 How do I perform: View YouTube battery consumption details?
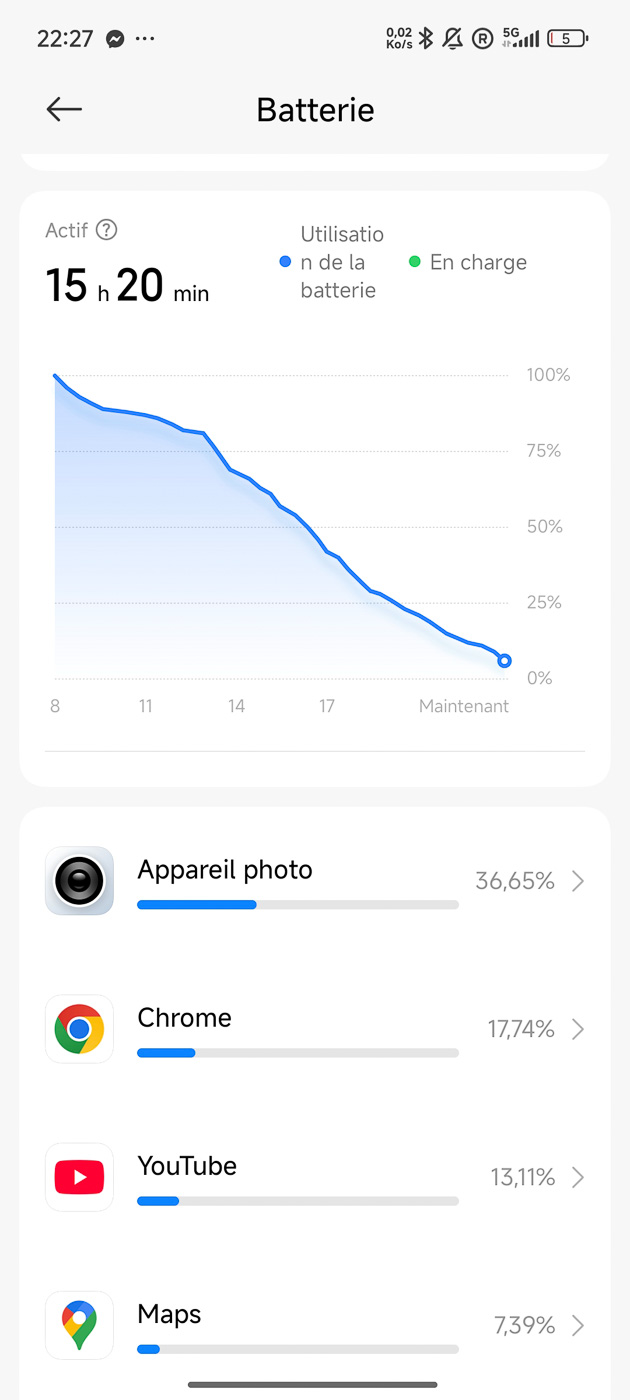pyautogui.click(x=315, y=1177)
